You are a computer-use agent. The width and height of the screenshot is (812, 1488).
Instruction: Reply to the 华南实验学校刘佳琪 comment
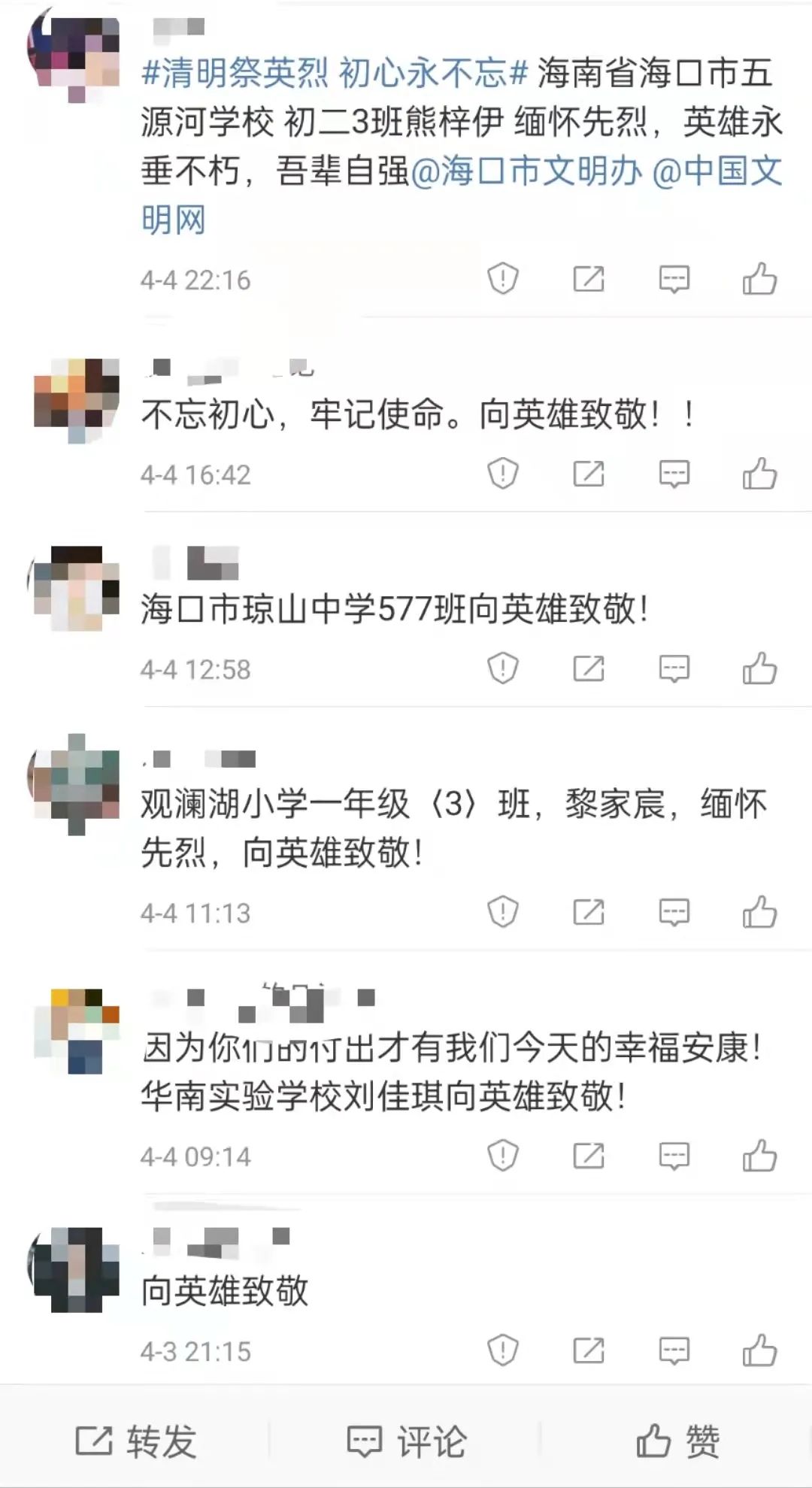pos(674,1156)
